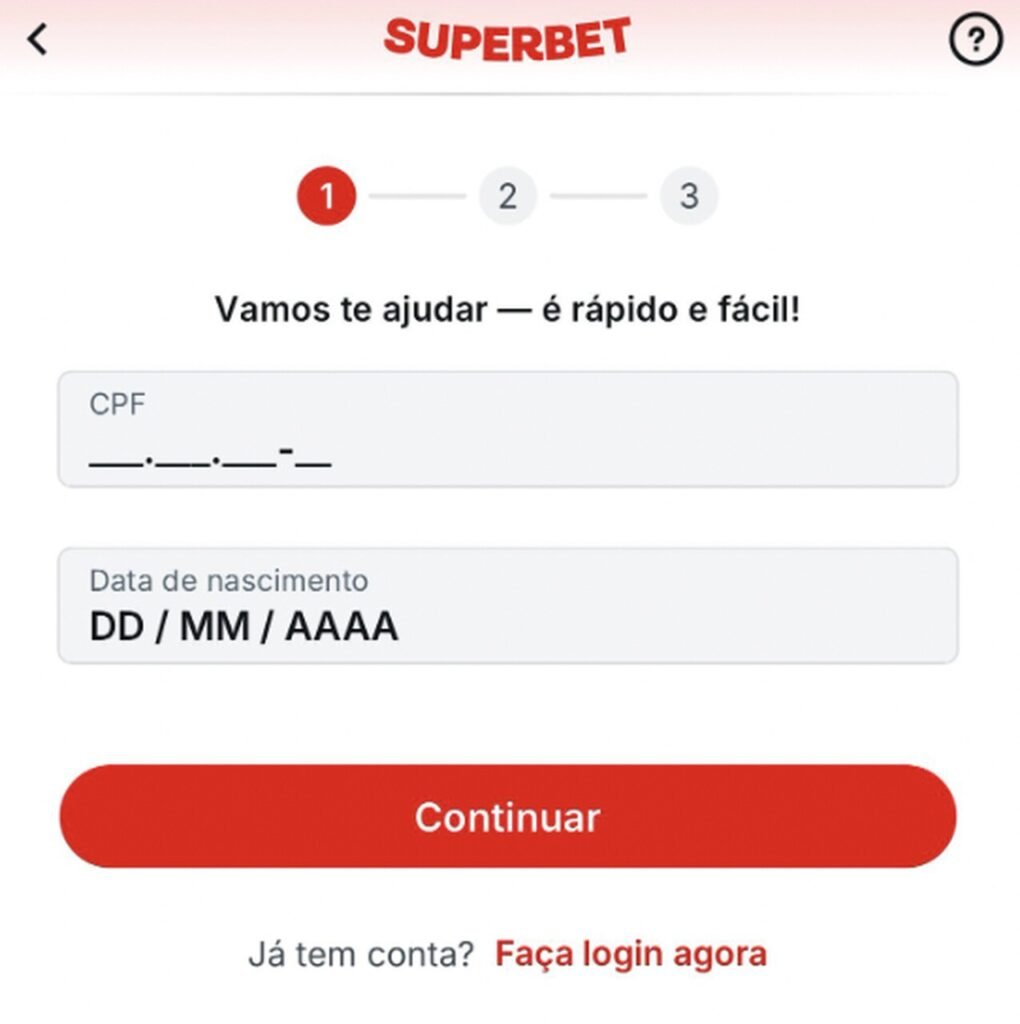Select step 3 circle in the progress indicator
The height and width of the screenshot is (1024, 1020).
(x=690, y=196)
